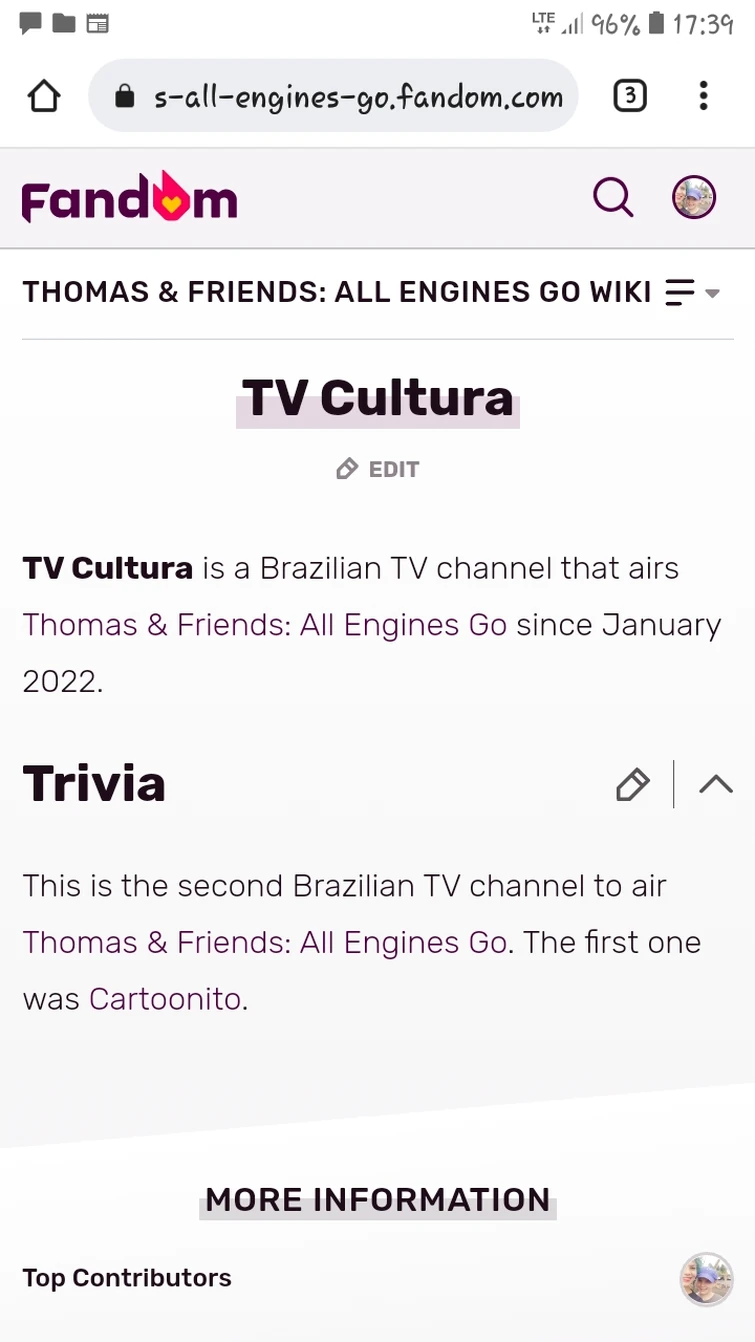Follow the first Thomas & Friends: All Engines Go link
The height and width of the screenshot is (1342, 755).
(264, 625)
